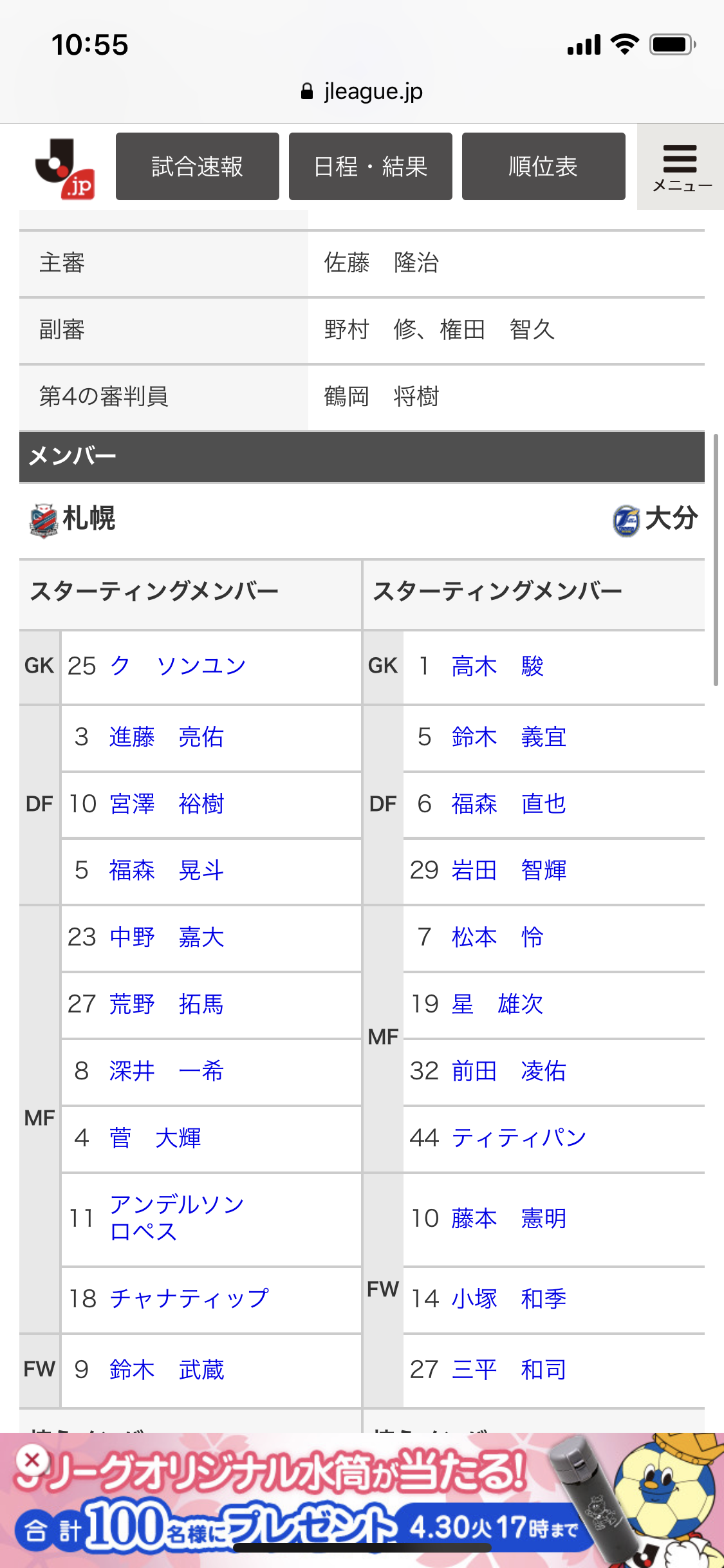The image size is (724, 1568).
Task: Open 高木 駿 goalkeeper profile
Action: pyautogui.click(x=497, y=666)
